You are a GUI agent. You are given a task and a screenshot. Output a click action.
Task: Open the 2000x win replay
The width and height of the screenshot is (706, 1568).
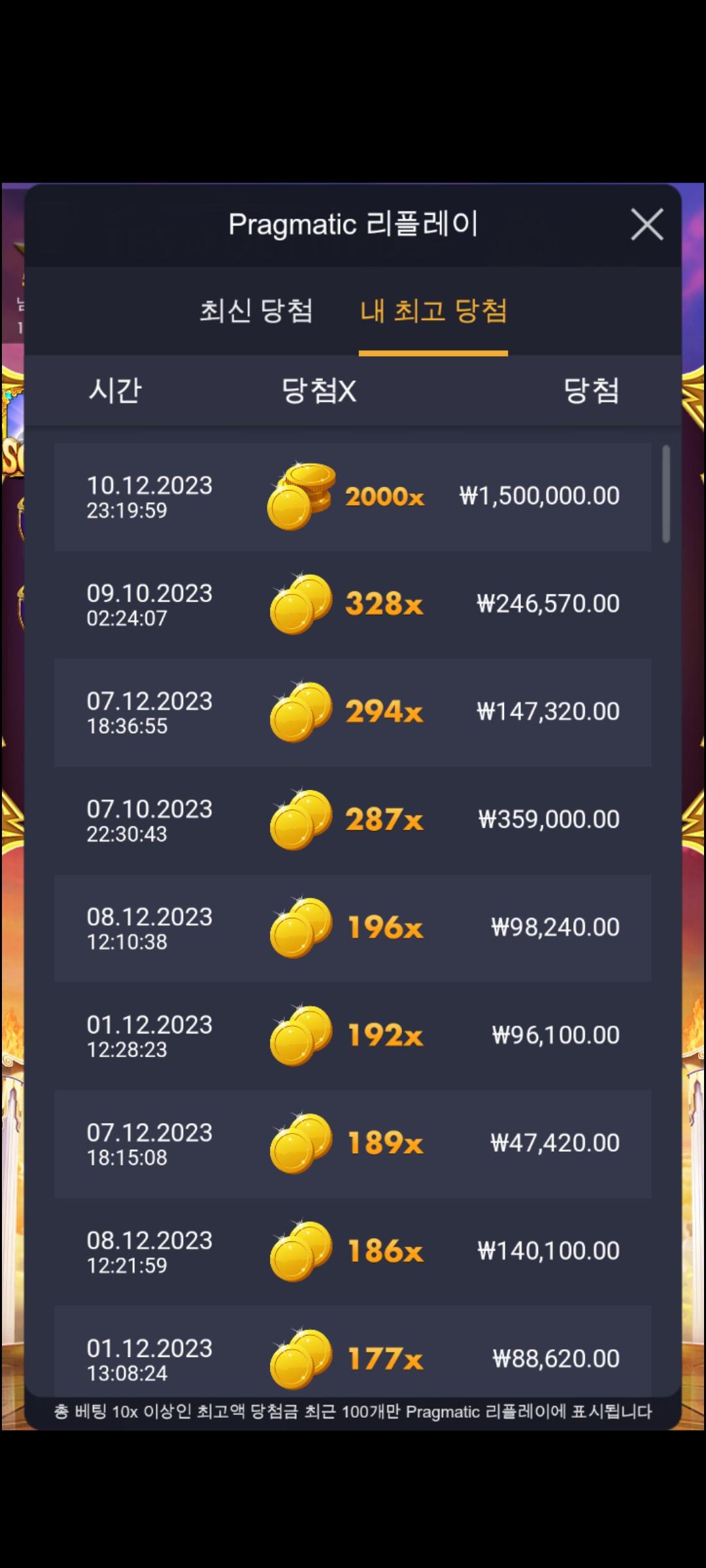353,497
